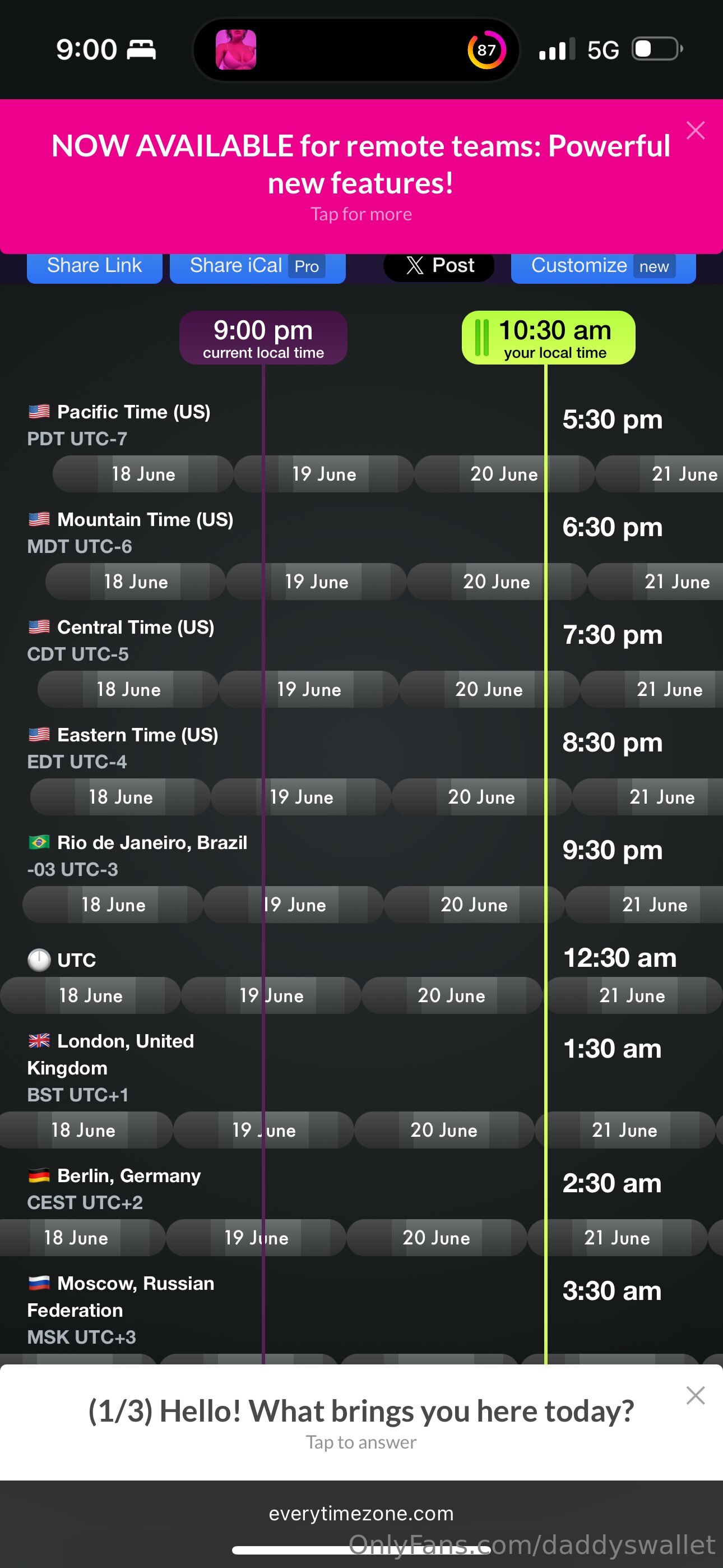Image resolution: width=723 pixels, height=1568 pixels.
Task: Open the remote teams features banner
Action: [x=360, y=177]
